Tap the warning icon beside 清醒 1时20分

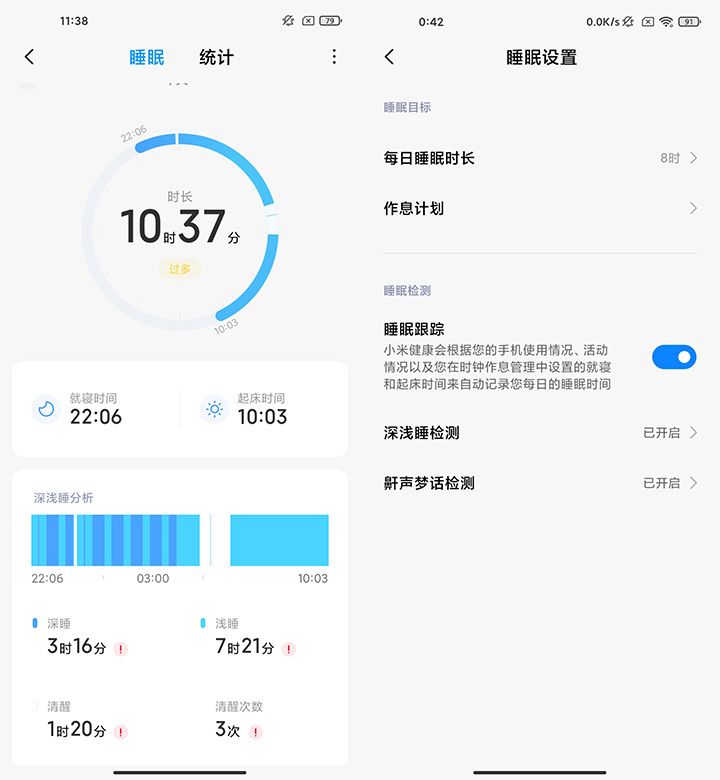tap(121, 732)
